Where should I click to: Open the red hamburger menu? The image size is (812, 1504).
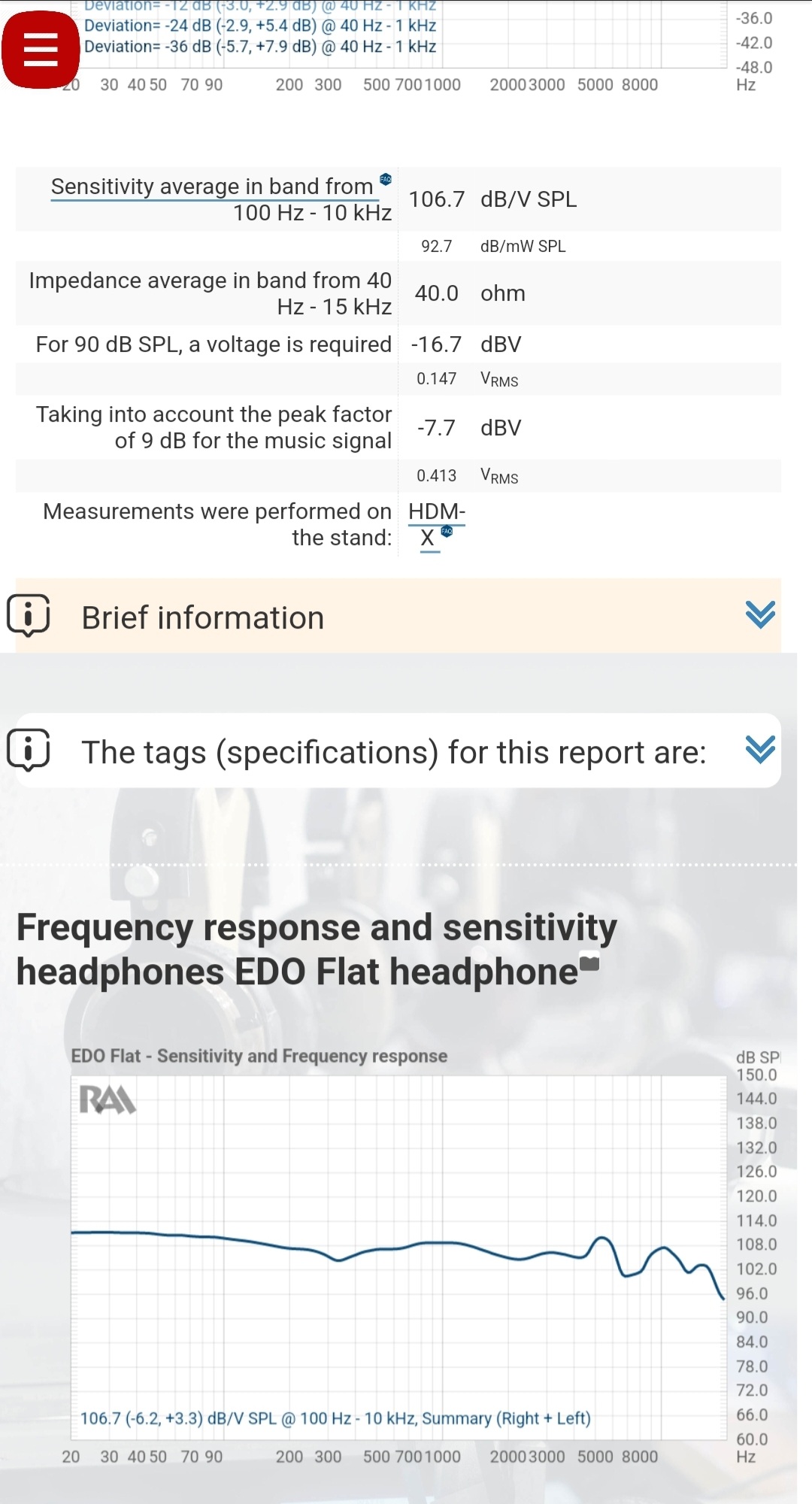point(41,50)
